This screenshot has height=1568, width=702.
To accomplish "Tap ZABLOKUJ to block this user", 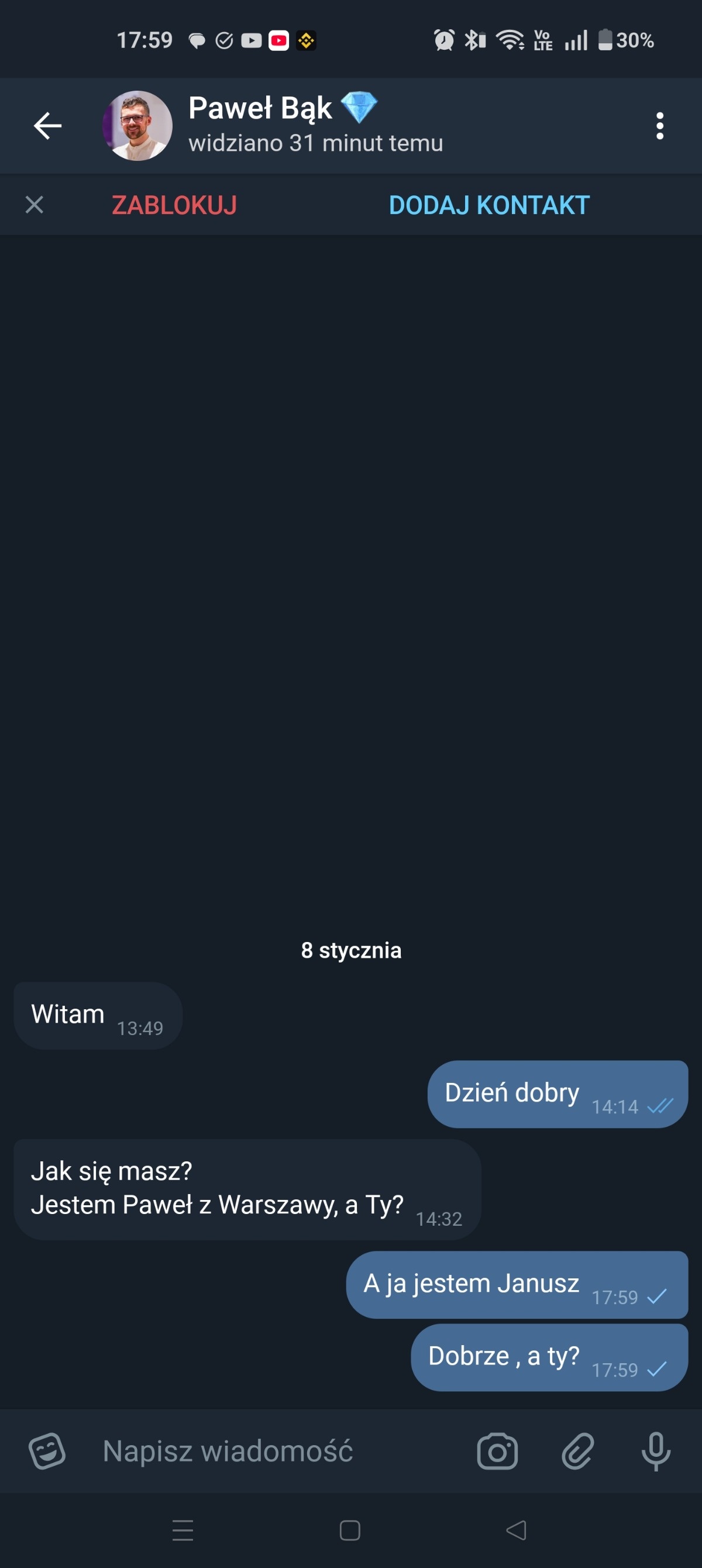I will tap(174, 205).
